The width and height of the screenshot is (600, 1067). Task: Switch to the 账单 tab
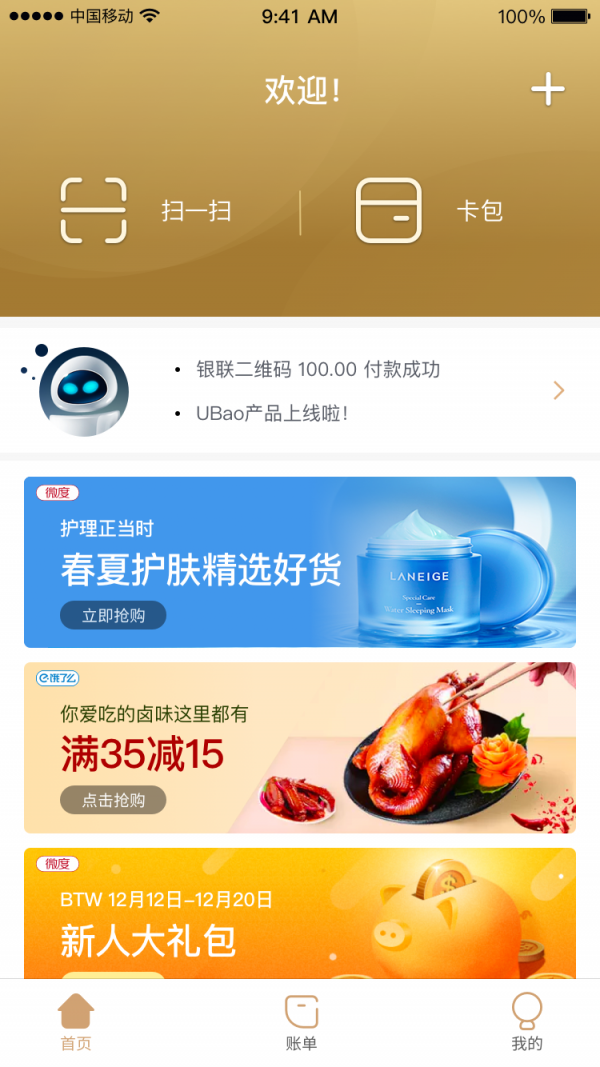[301, 1023]
